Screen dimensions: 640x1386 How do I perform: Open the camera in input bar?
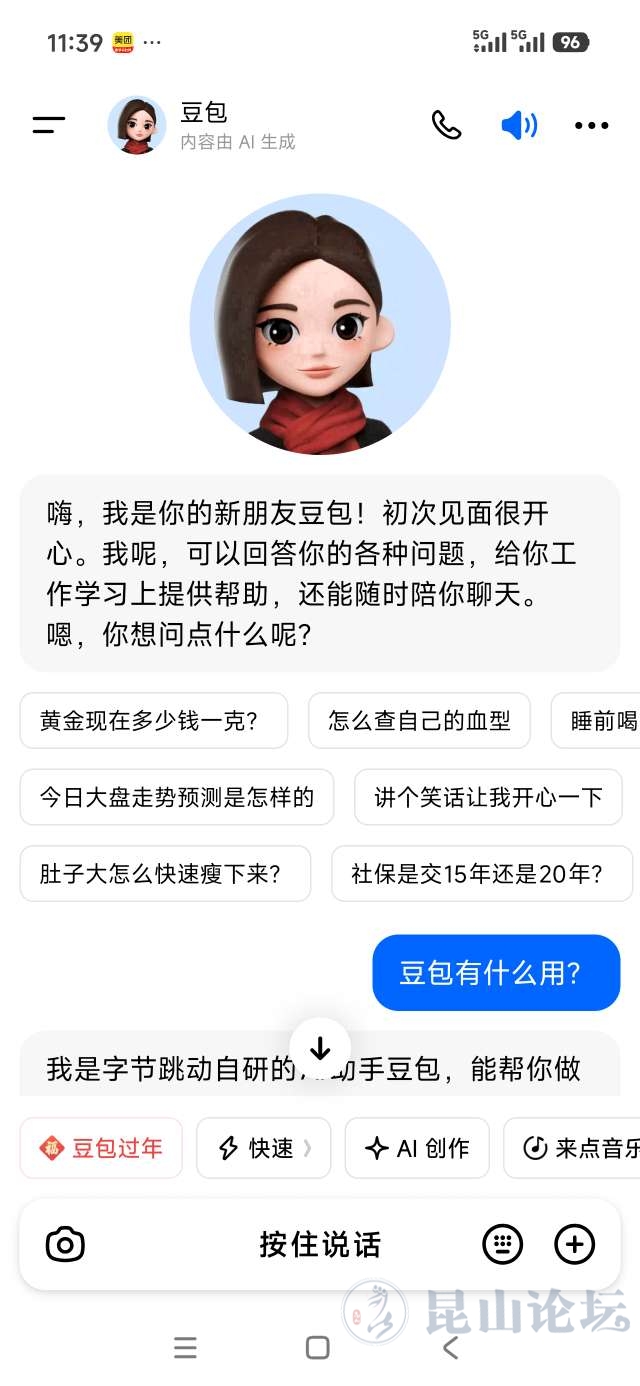coord(66,1245)
